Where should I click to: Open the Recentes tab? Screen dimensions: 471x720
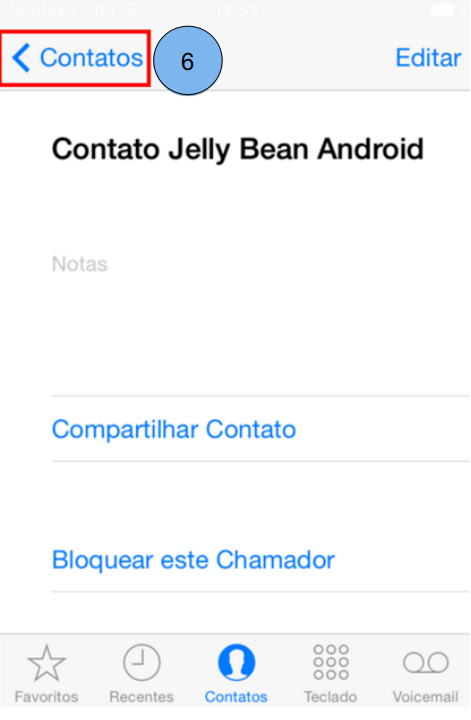click(x=141, y=674)
